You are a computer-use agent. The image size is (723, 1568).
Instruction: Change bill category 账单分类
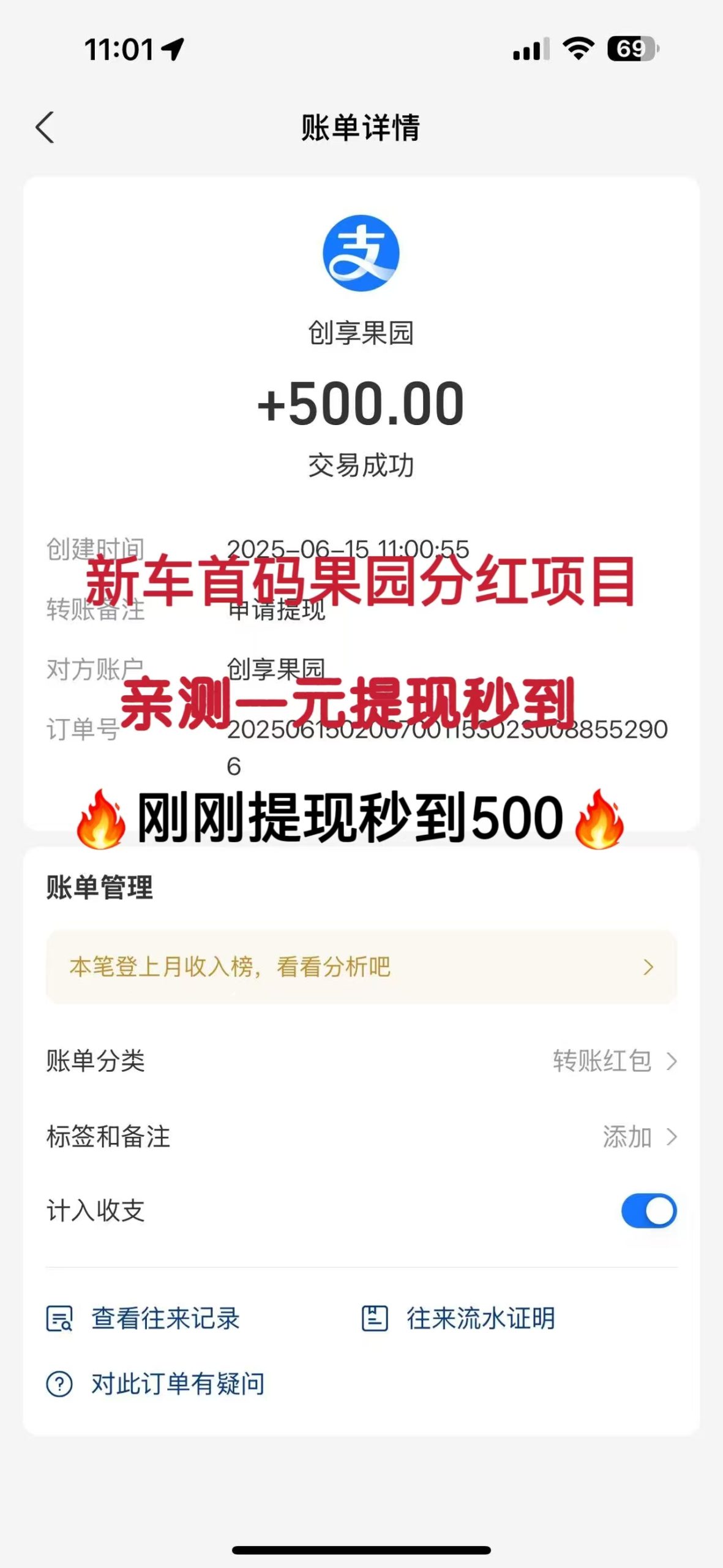(x=612, y=1061)
